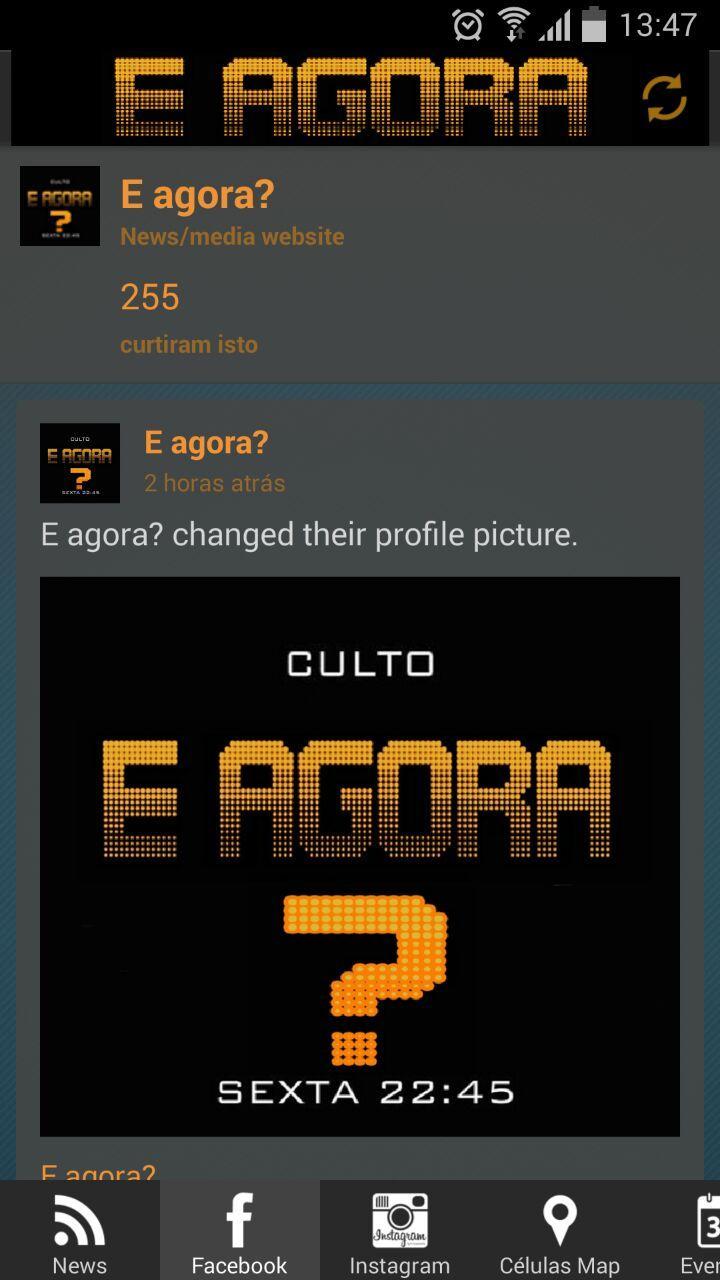Tap the Células Map location pin icon
The image size is (720, 1280).
pyautogui.click(x=559, y=1218)
